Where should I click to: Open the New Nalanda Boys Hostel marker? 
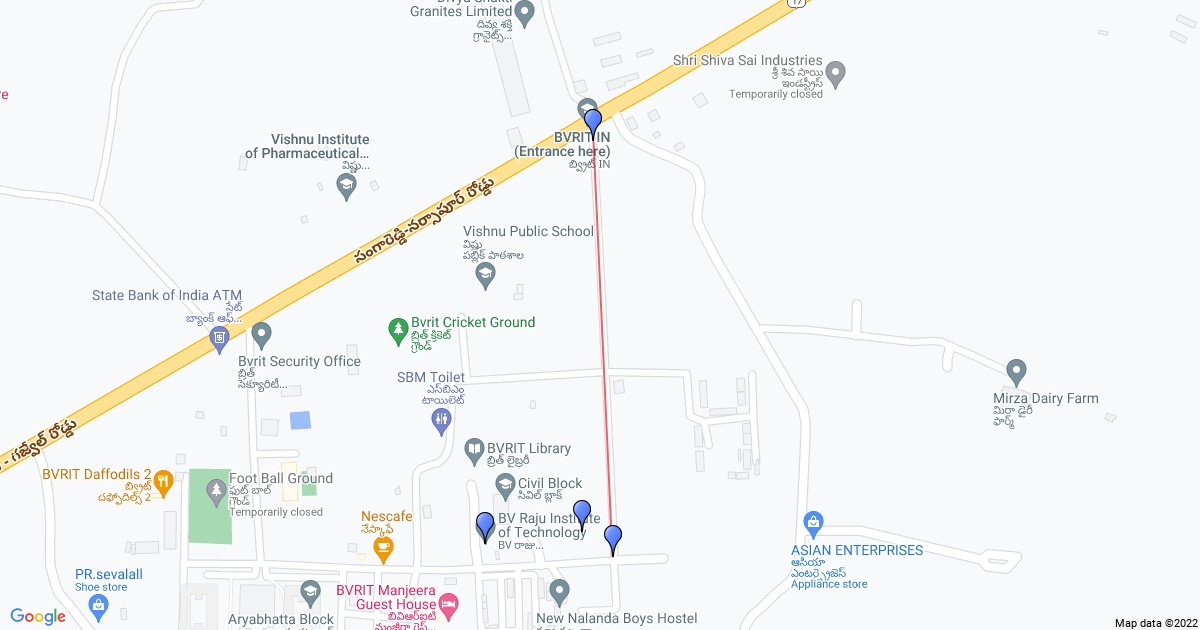(x=559, y=592)
